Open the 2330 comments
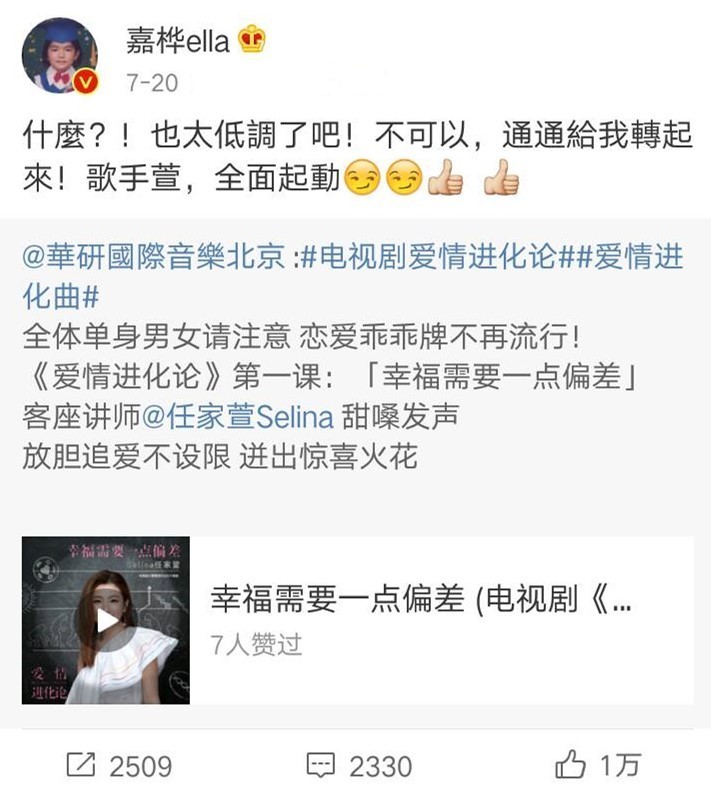Screen dimensions: 711x789 pyautogui.click(x=358, y=765)
